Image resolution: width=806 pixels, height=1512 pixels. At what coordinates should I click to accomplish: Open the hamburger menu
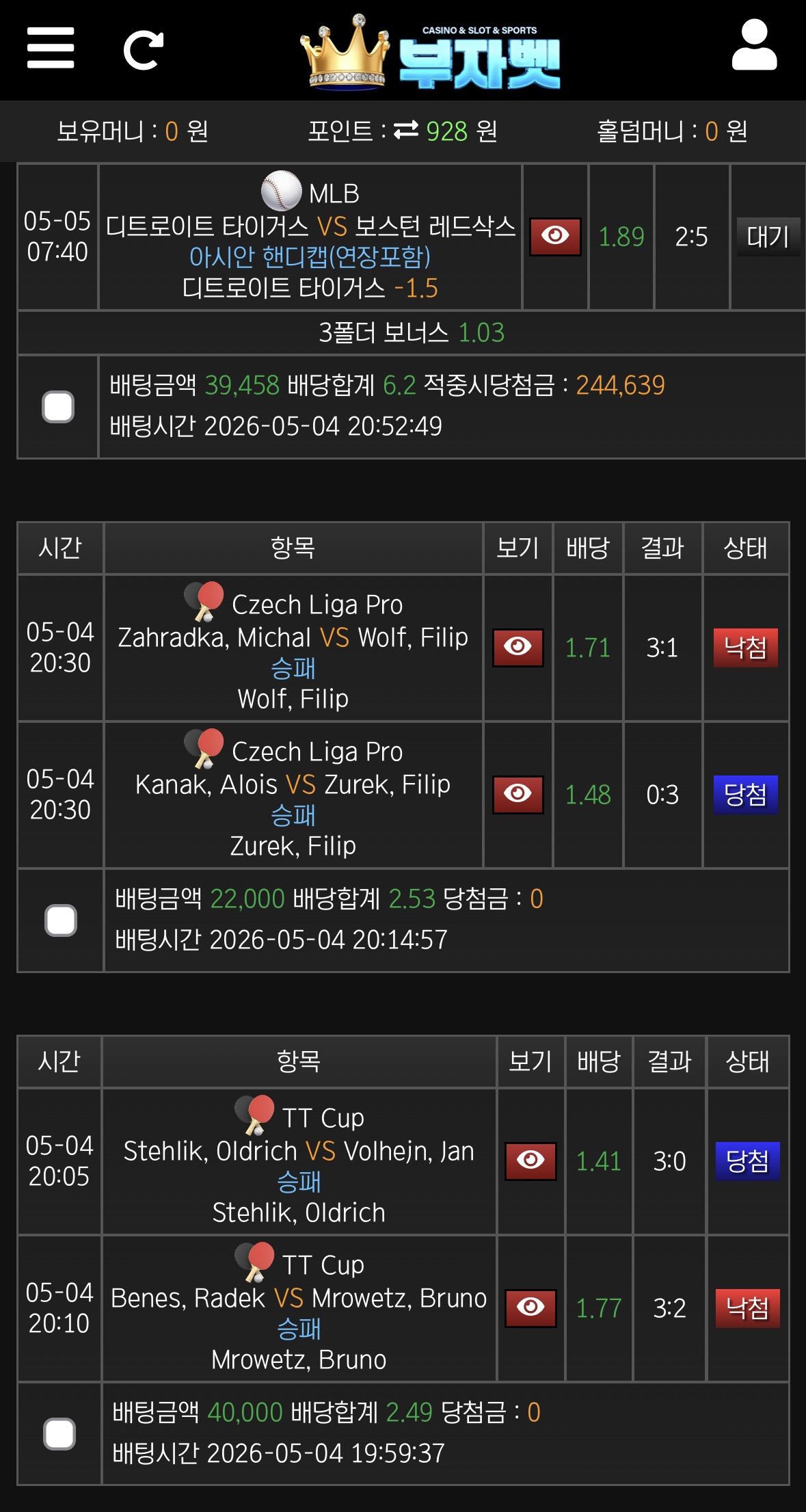51,49
